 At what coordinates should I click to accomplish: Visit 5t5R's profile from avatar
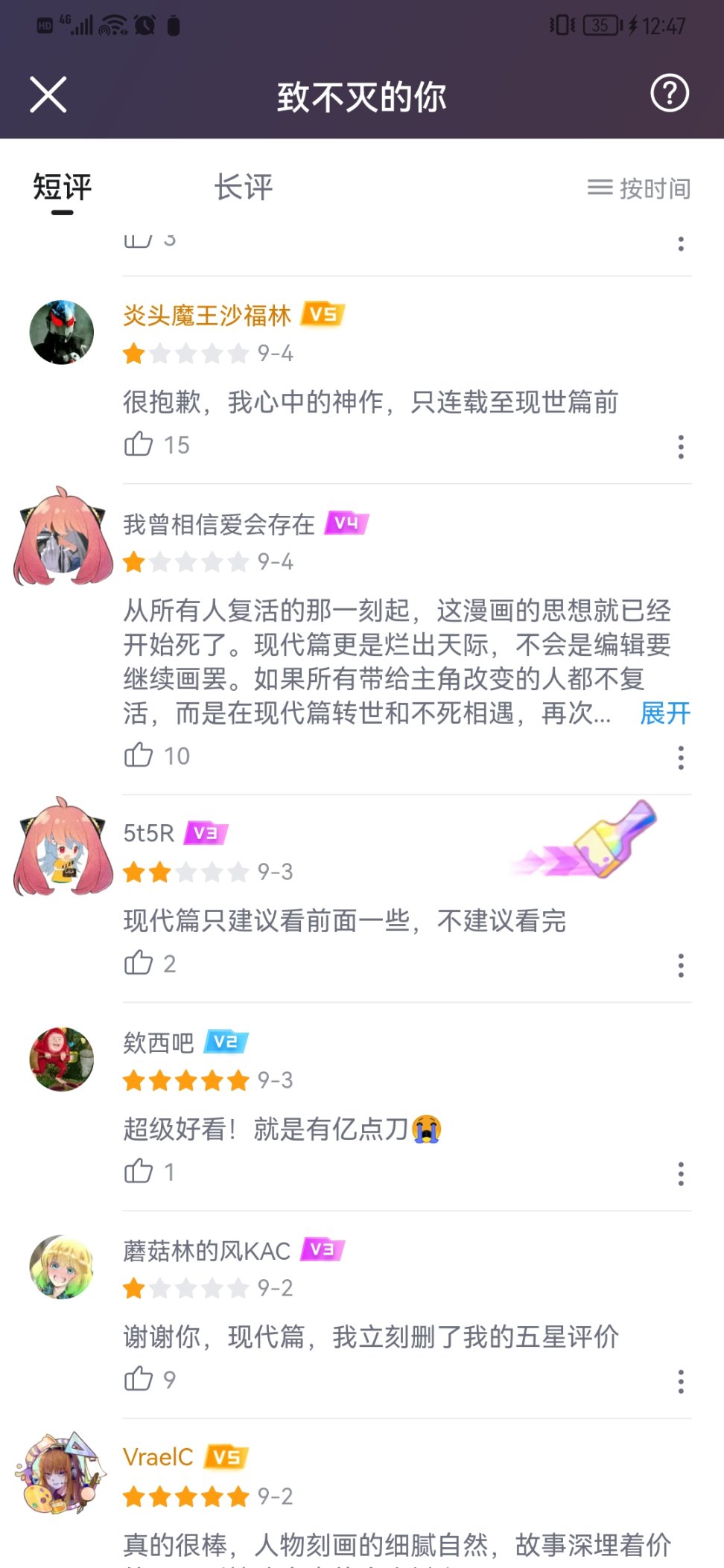pyautogui.click(x=62, y=850)
